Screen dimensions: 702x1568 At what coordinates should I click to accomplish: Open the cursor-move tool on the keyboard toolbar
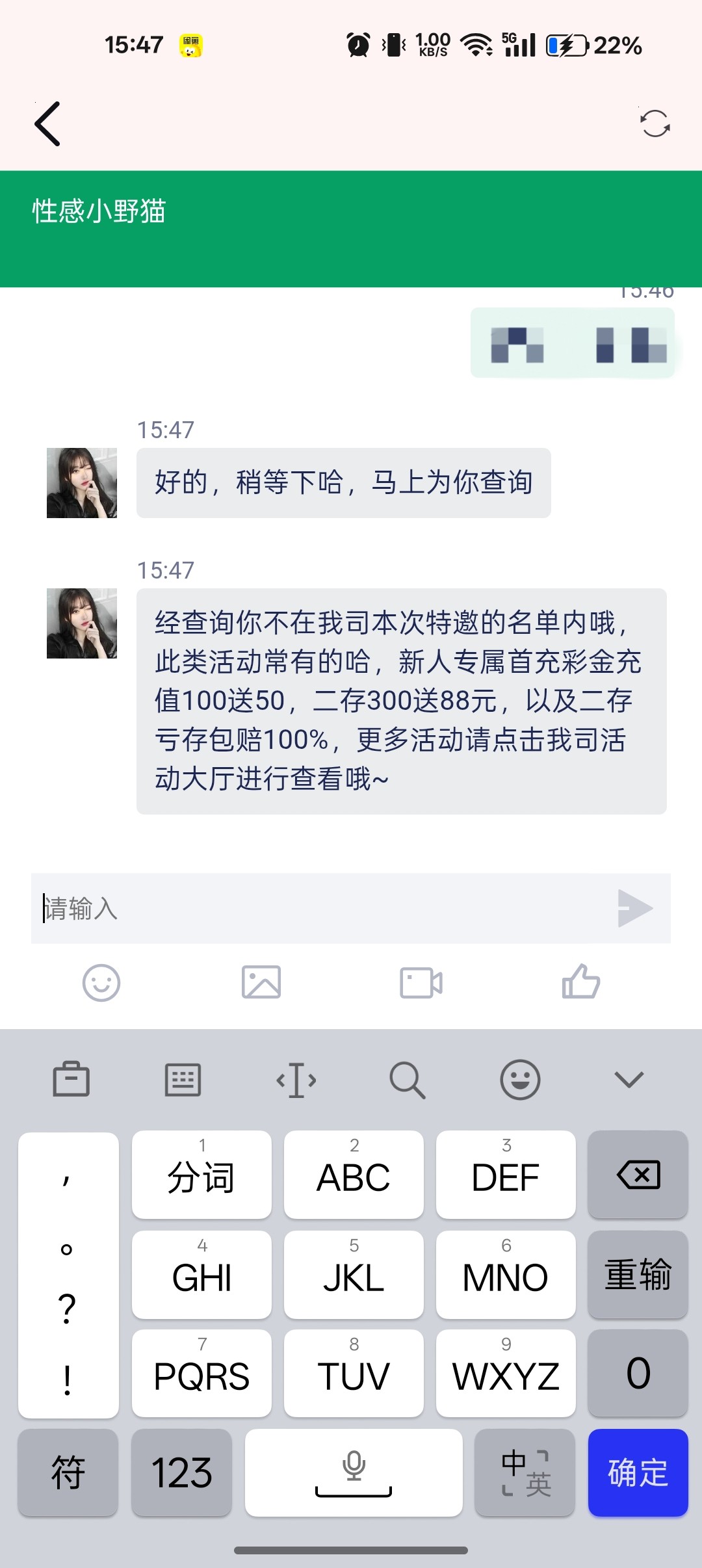[296, 1080]
